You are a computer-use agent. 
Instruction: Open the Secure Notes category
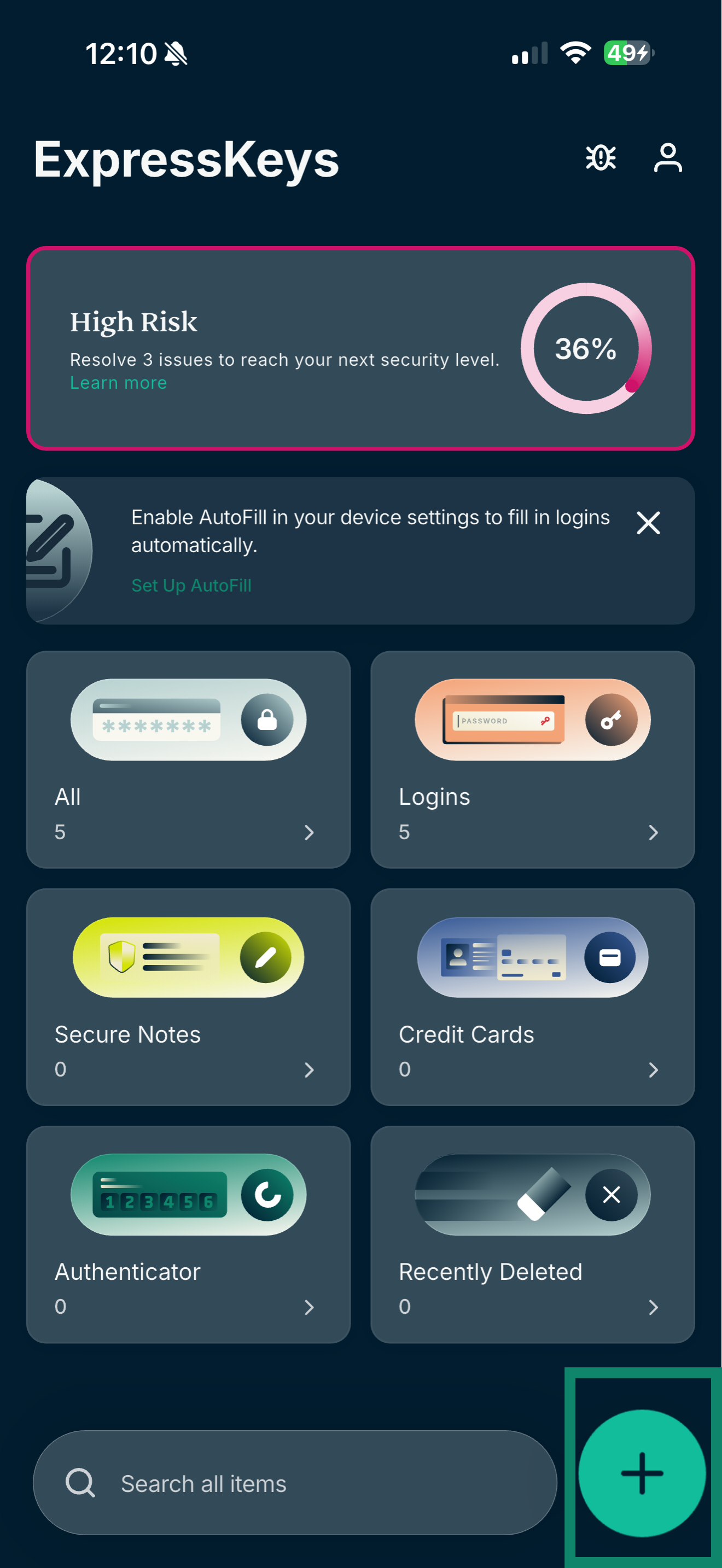[x=188, y=997]
